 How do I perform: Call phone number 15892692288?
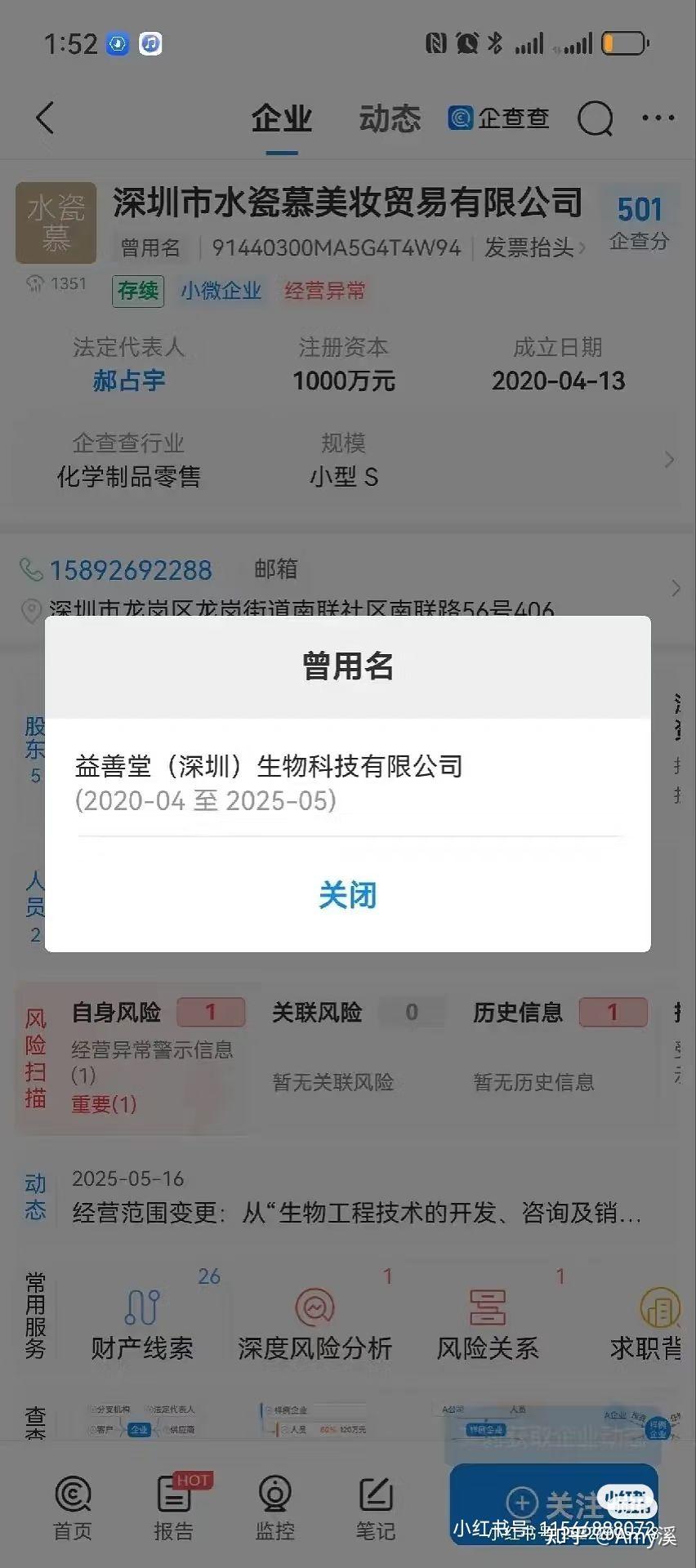(131, 570)
